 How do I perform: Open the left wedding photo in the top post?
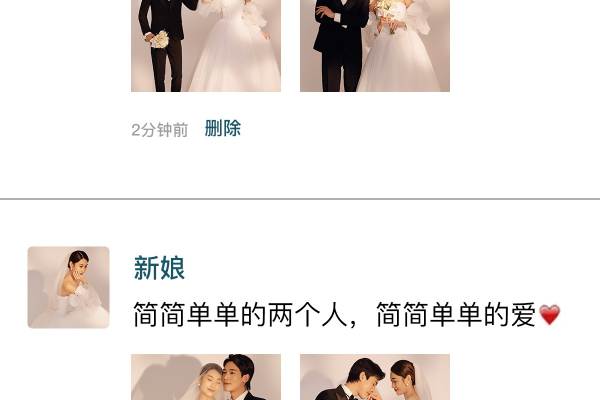206,46
